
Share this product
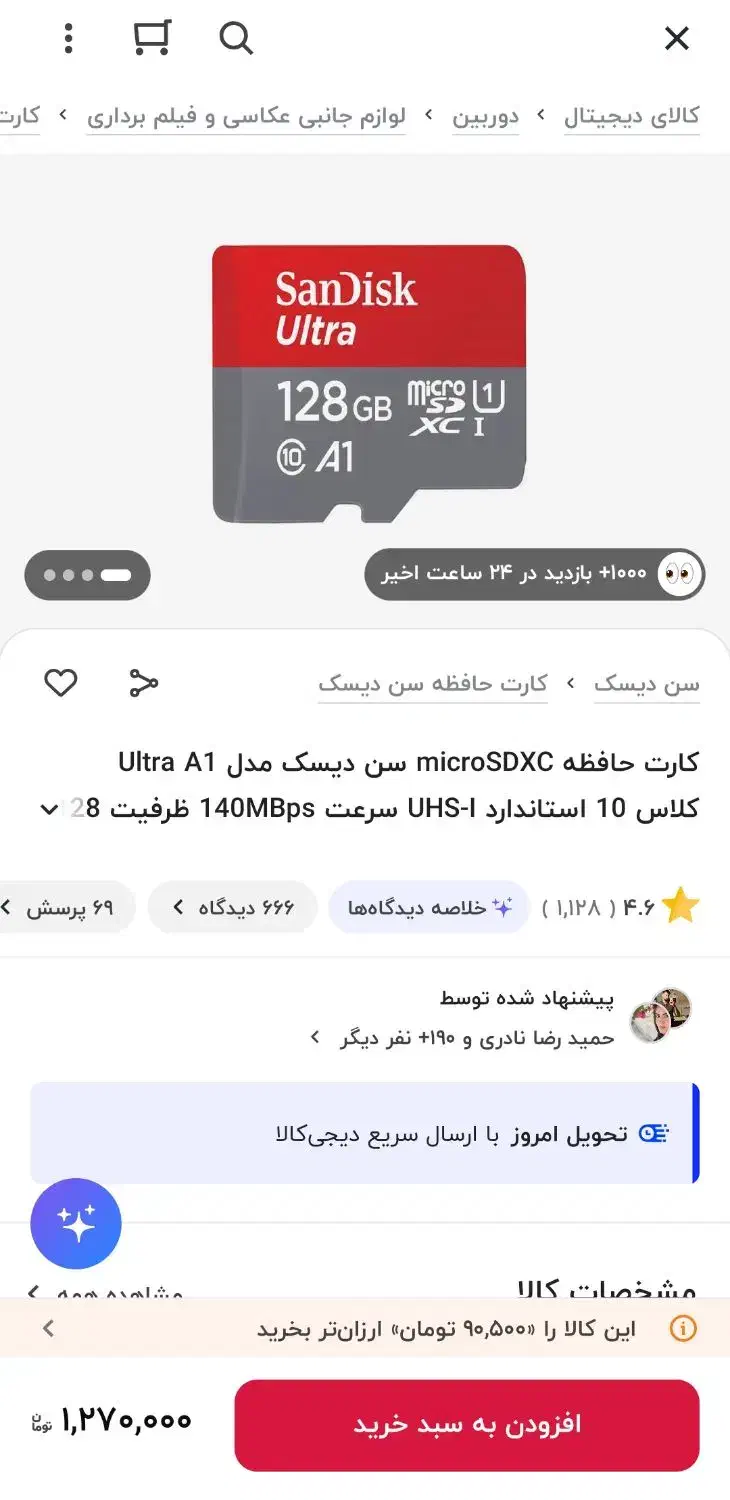[x=144, y=683]
